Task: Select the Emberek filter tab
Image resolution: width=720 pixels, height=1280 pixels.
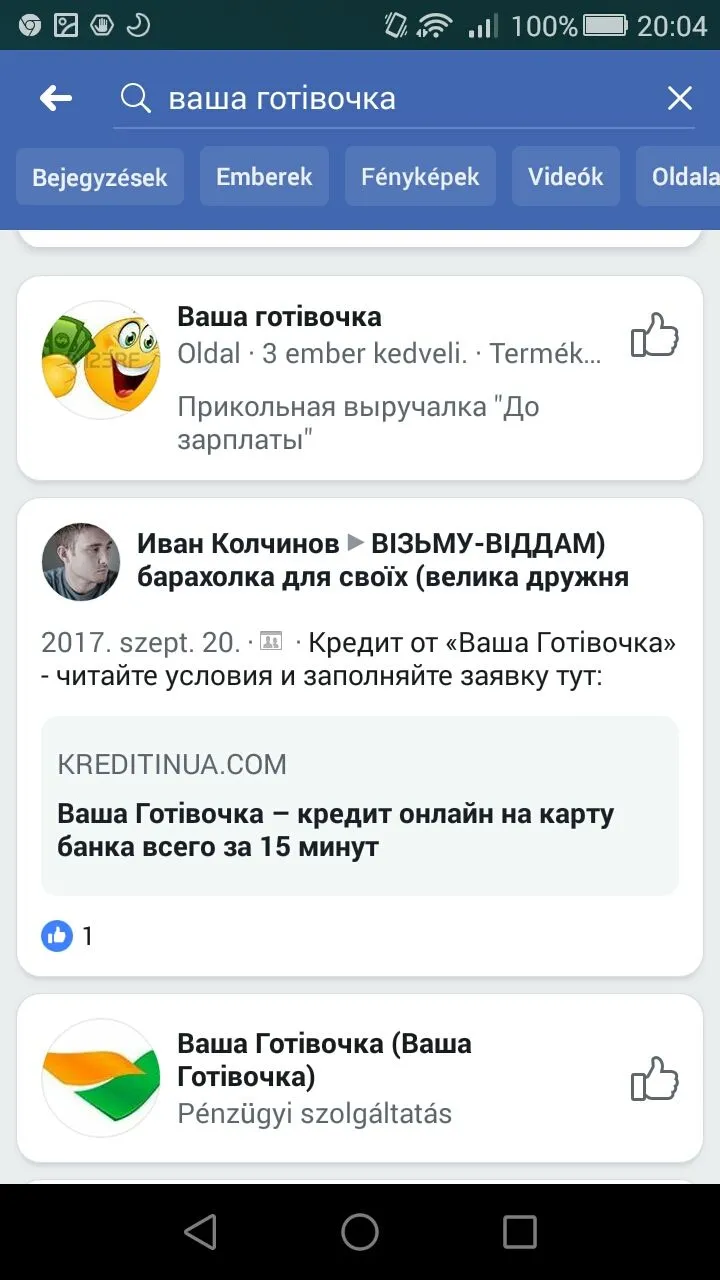Action: (264, 177)
